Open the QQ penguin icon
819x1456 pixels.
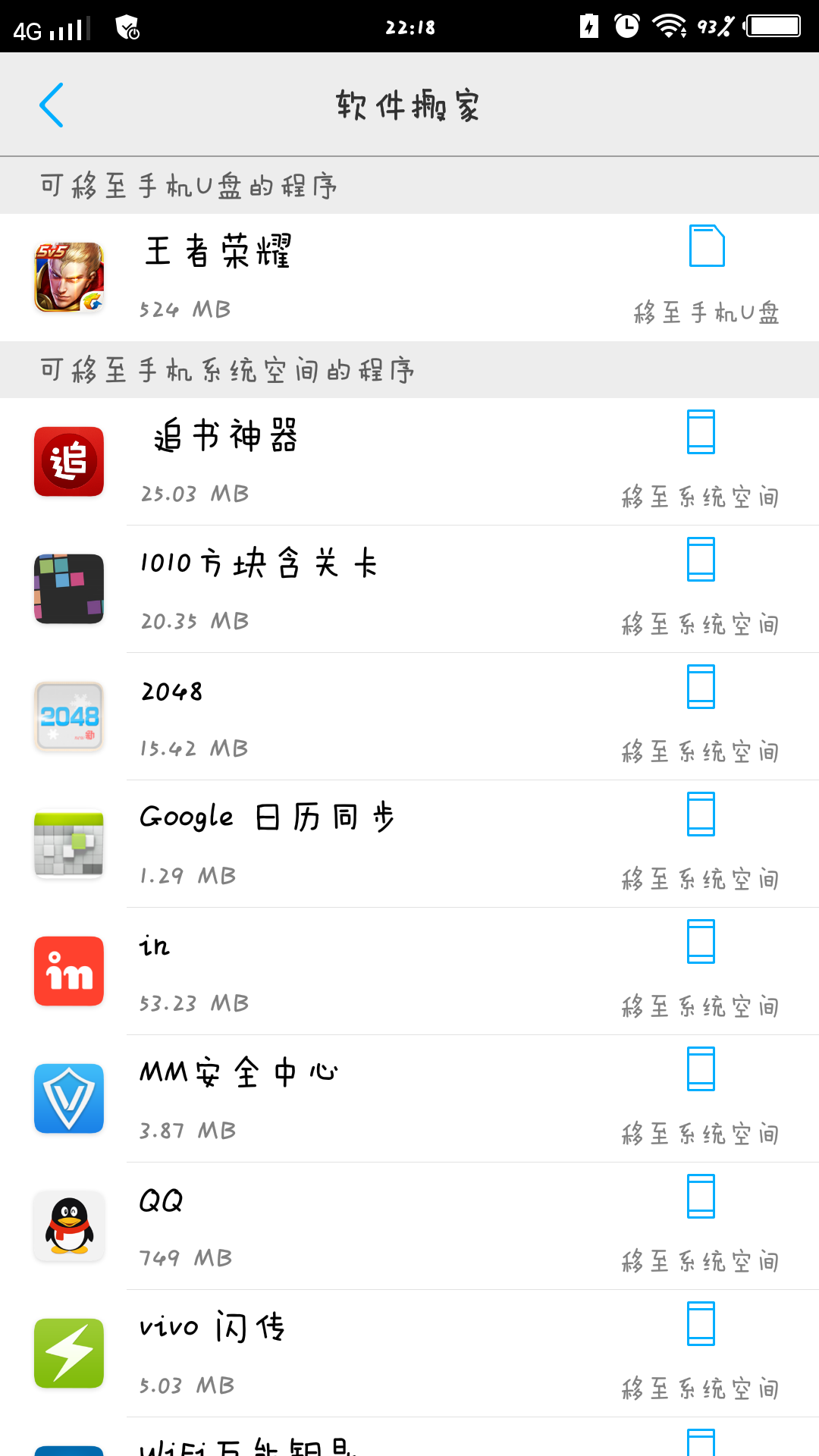pyautogui.click(x=68, y=1226)
